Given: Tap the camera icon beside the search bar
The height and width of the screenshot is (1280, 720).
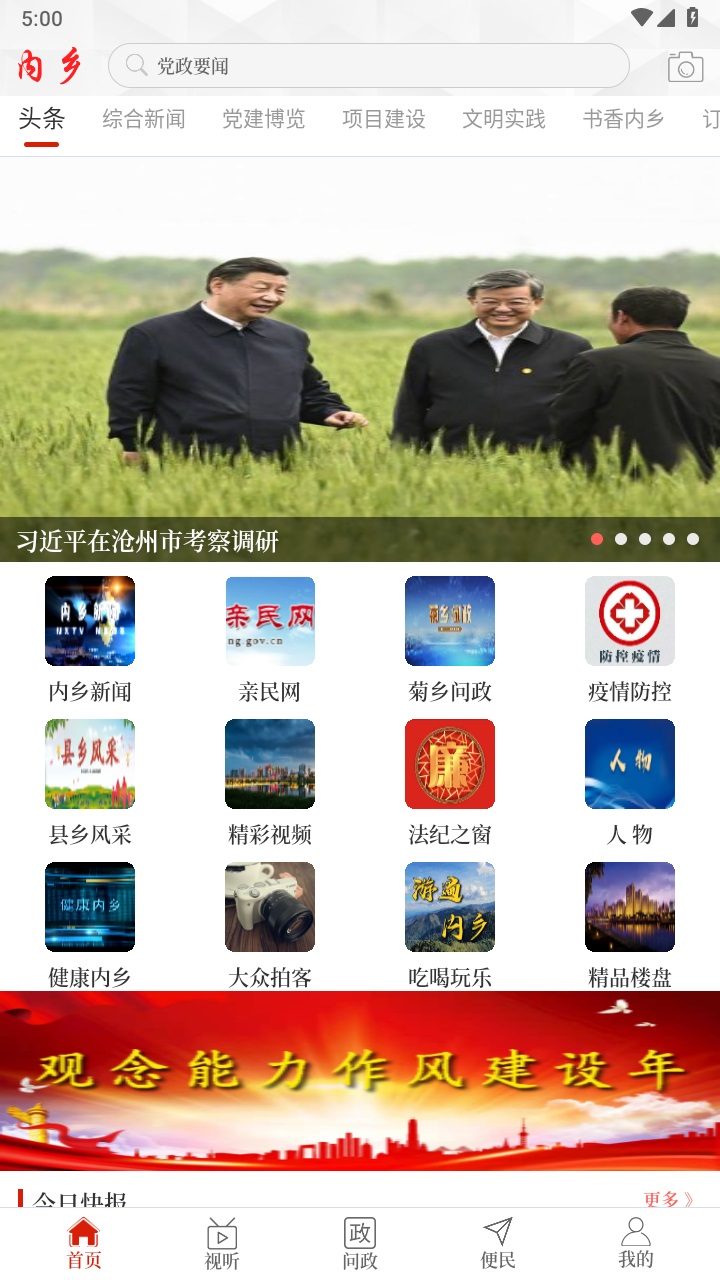Looking at the screenshot, I should [684, 65].
